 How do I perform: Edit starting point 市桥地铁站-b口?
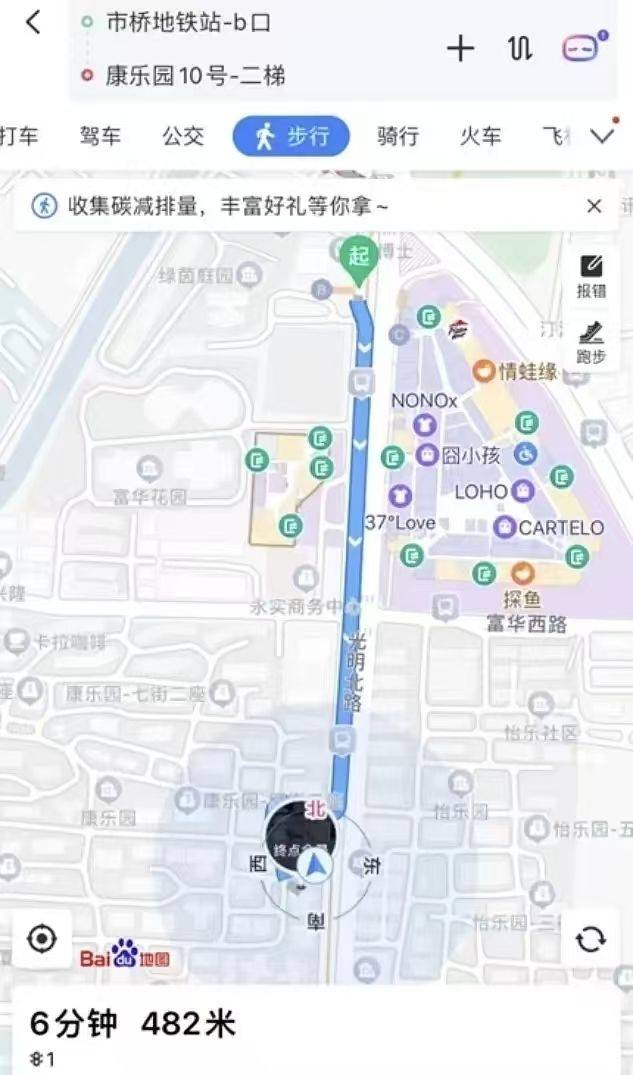188,22
